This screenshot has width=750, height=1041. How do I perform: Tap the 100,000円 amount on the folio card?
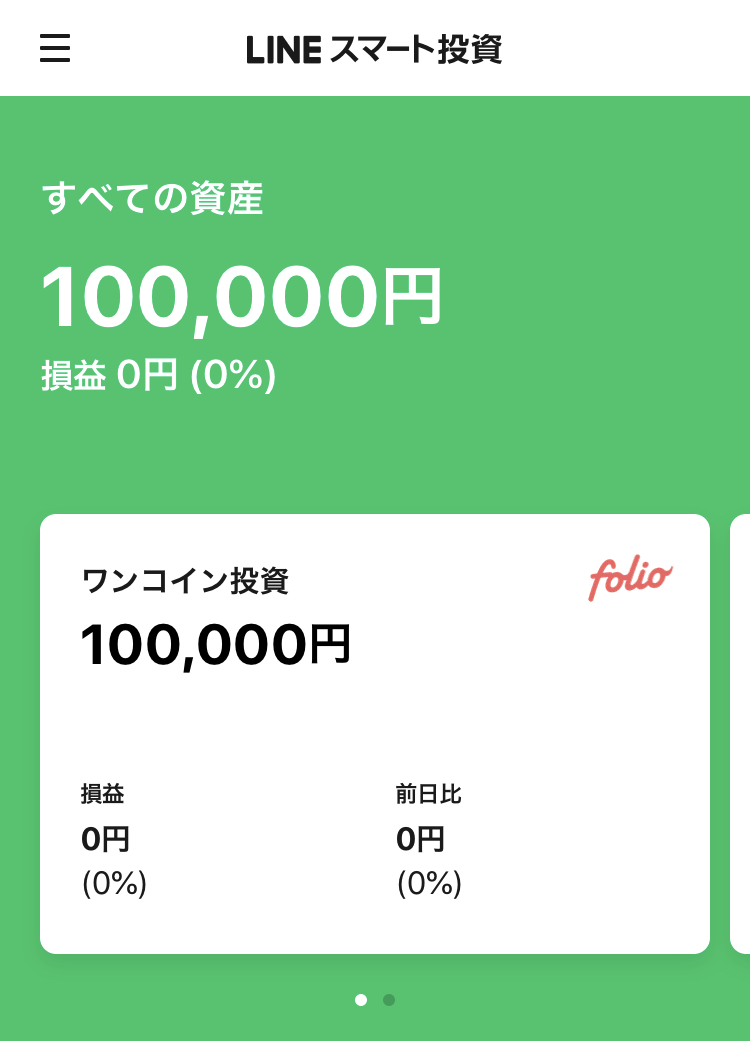[218, 644]
